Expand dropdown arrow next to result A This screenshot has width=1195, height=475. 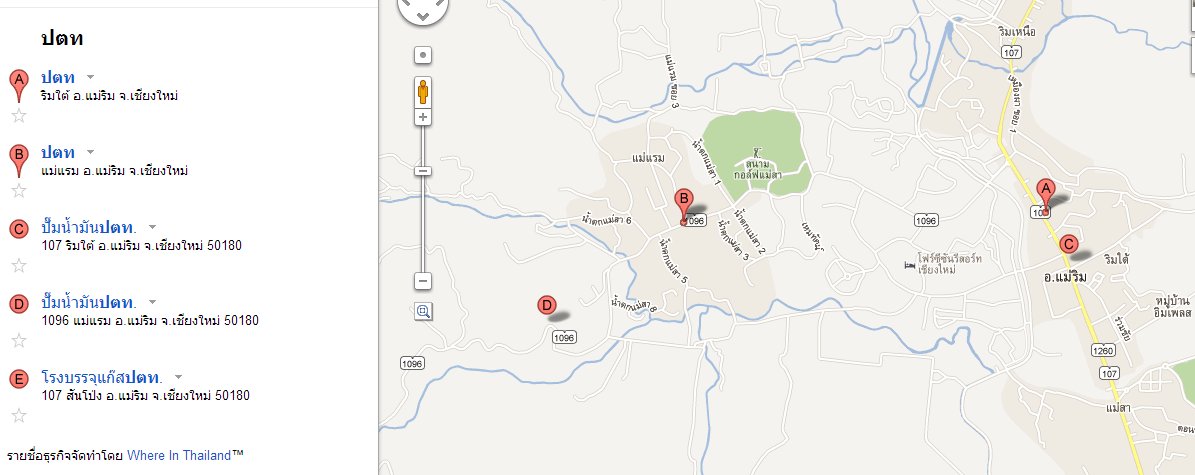(x=90, y=77)
